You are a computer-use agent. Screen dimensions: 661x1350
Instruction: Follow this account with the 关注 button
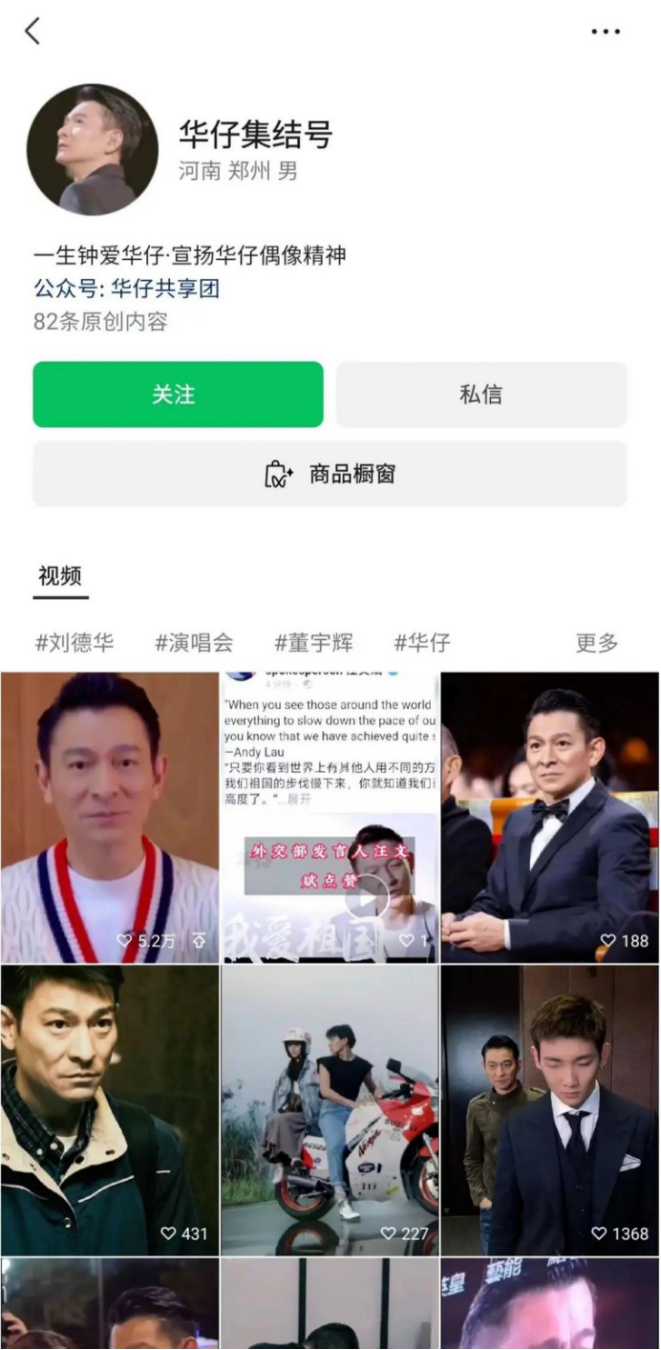pyautogui.click(x=178, y=394)
